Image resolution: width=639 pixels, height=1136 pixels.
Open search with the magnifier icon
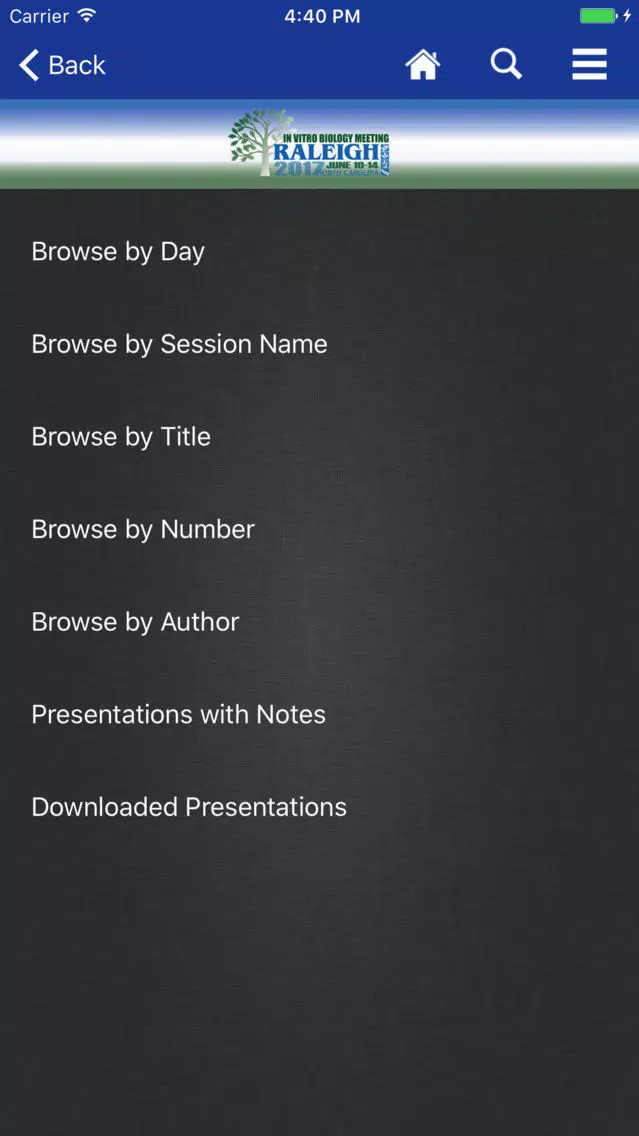[506, 66]
